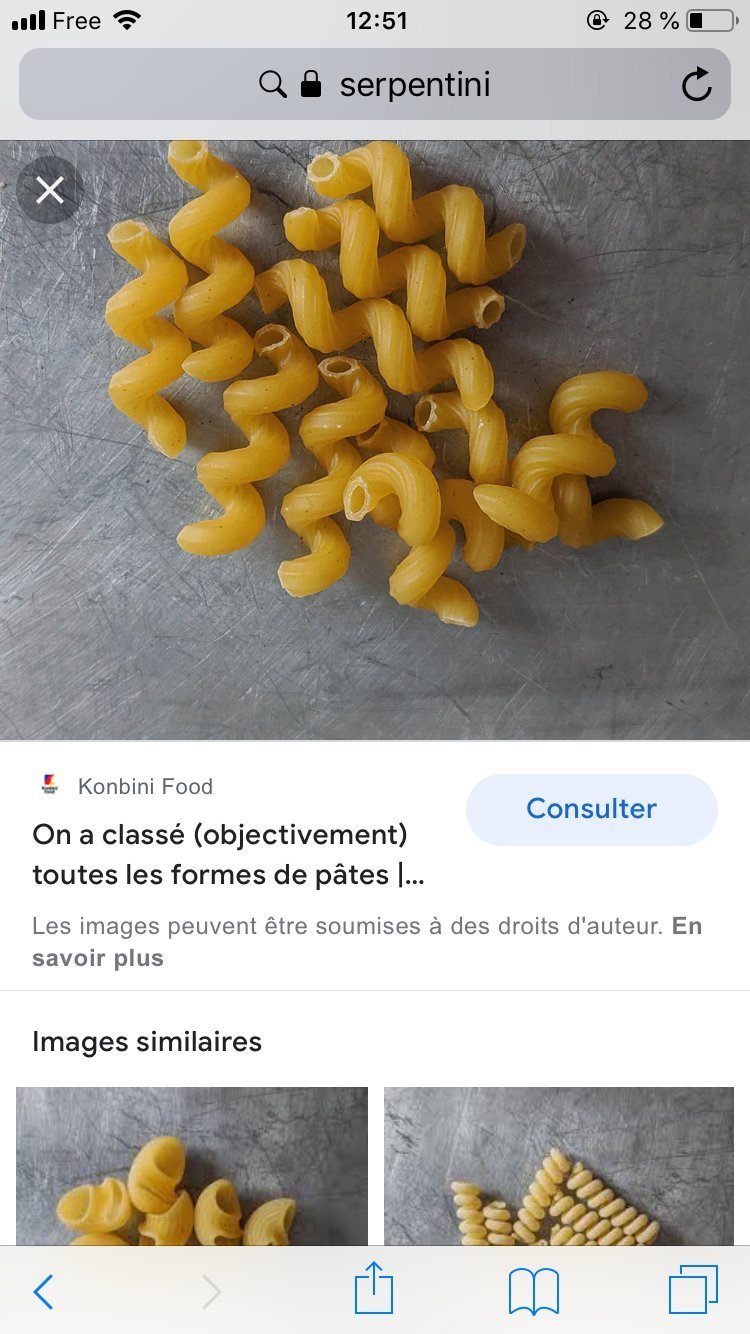Follow the "En savoir plus" link

pos(96,958)
